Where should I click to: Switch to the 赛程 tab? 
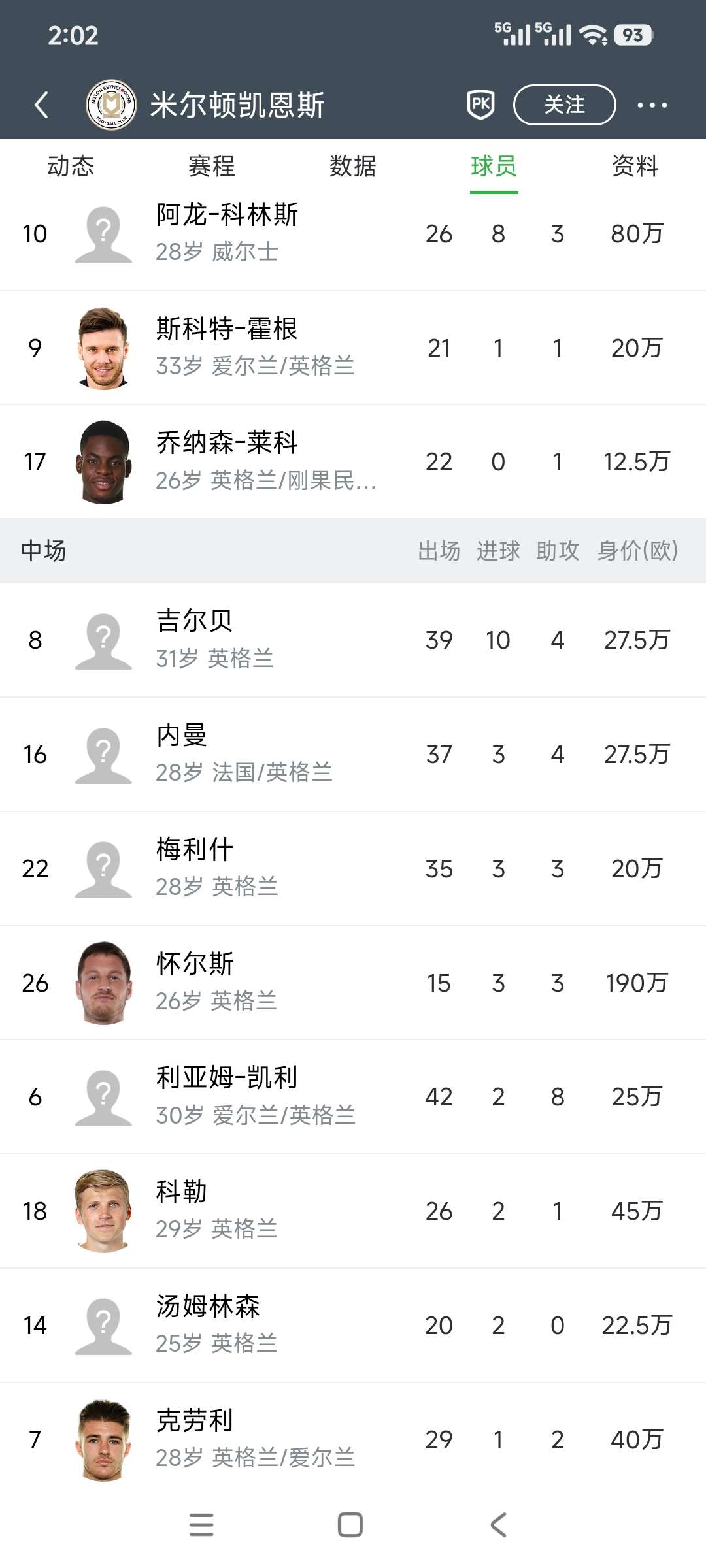[212, 166]
